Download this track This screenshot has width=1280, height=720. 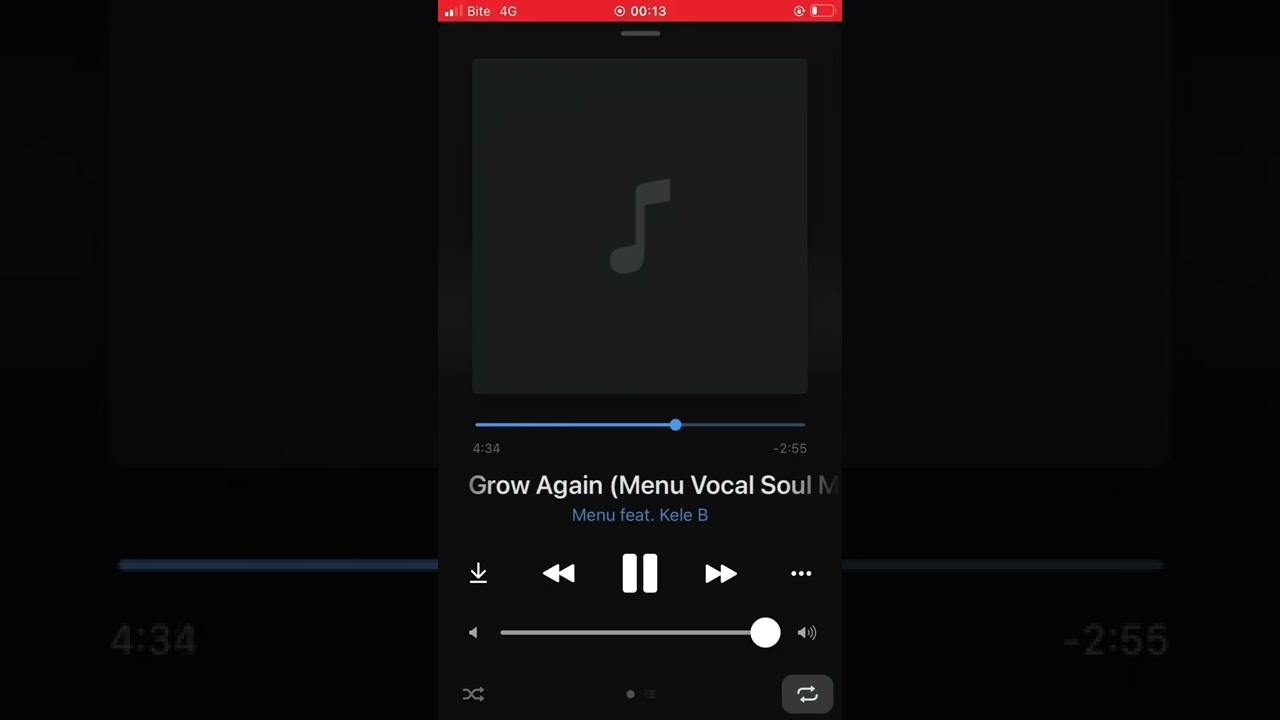click(478, 573)
